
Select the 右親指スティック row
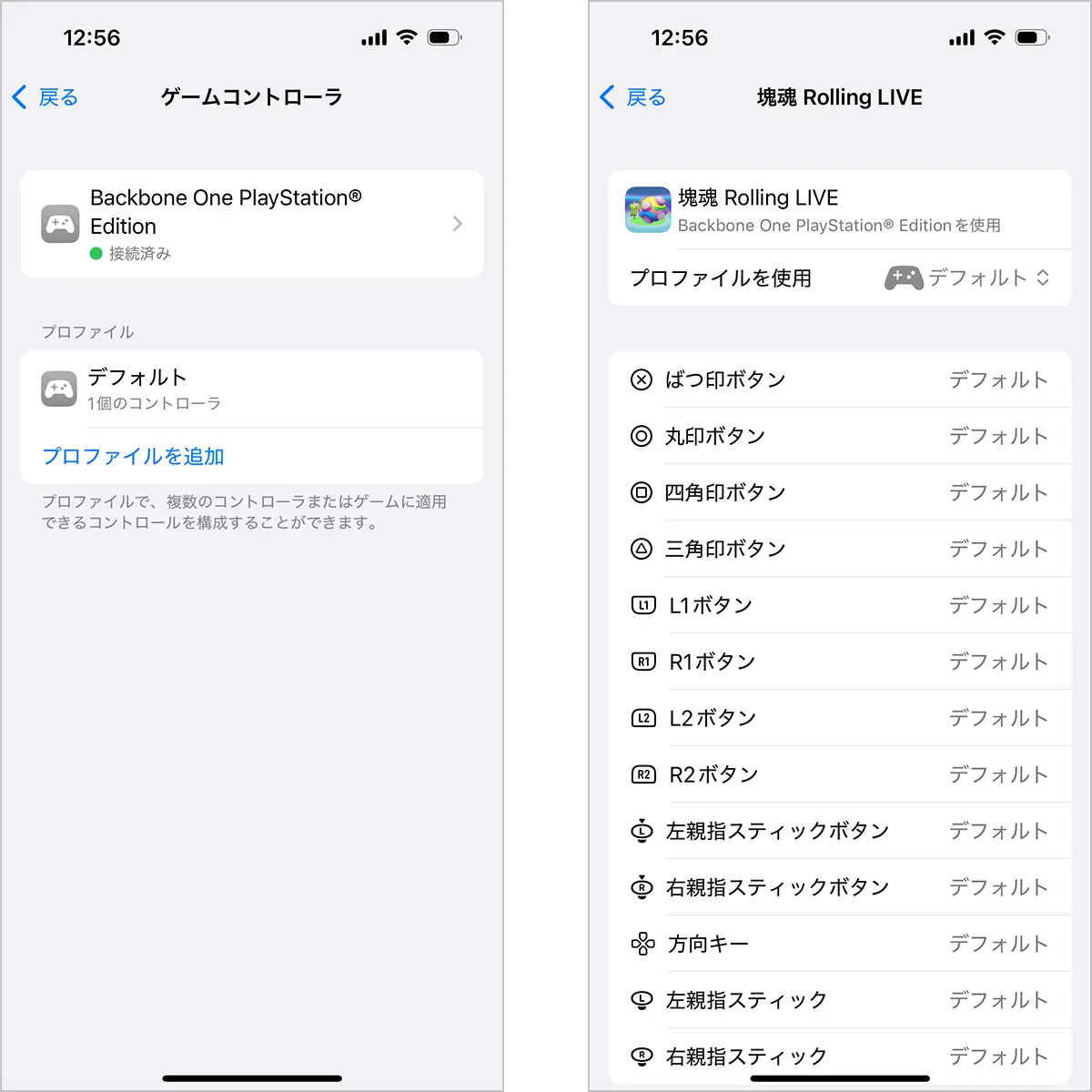pyautogui.click(x=839, y=1056)
